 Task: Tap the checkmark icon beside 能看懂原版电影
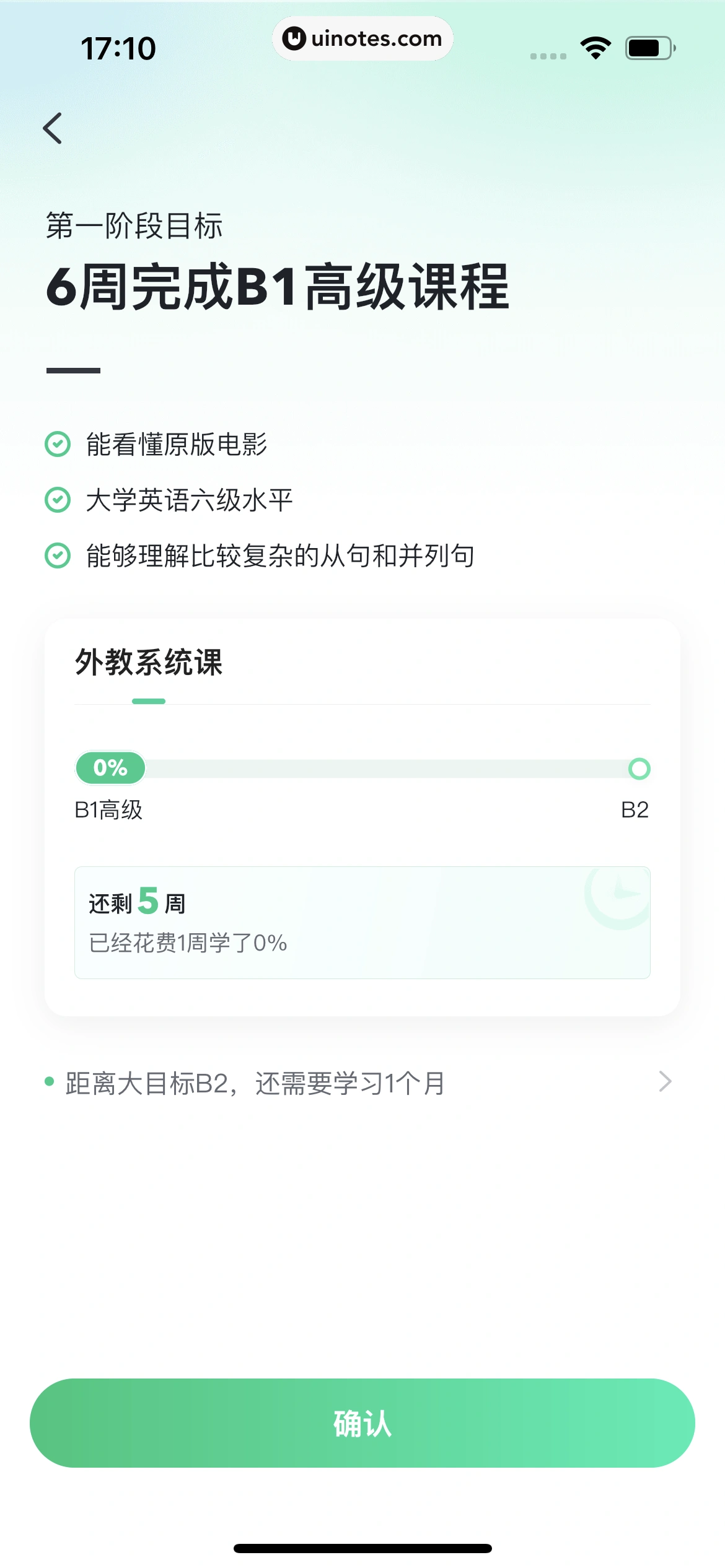click(58, 443)
